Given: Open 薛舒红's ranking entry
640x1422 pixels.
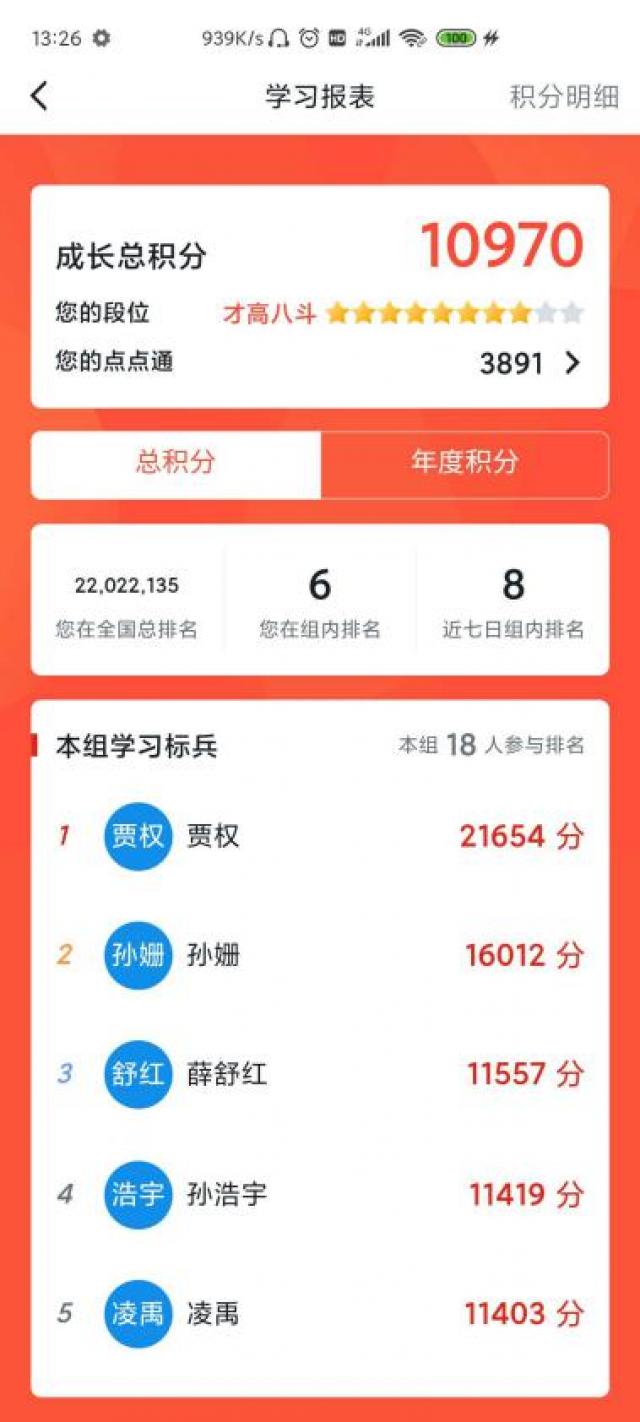Looking at the screenshot, I should [x=320, y=1075].
